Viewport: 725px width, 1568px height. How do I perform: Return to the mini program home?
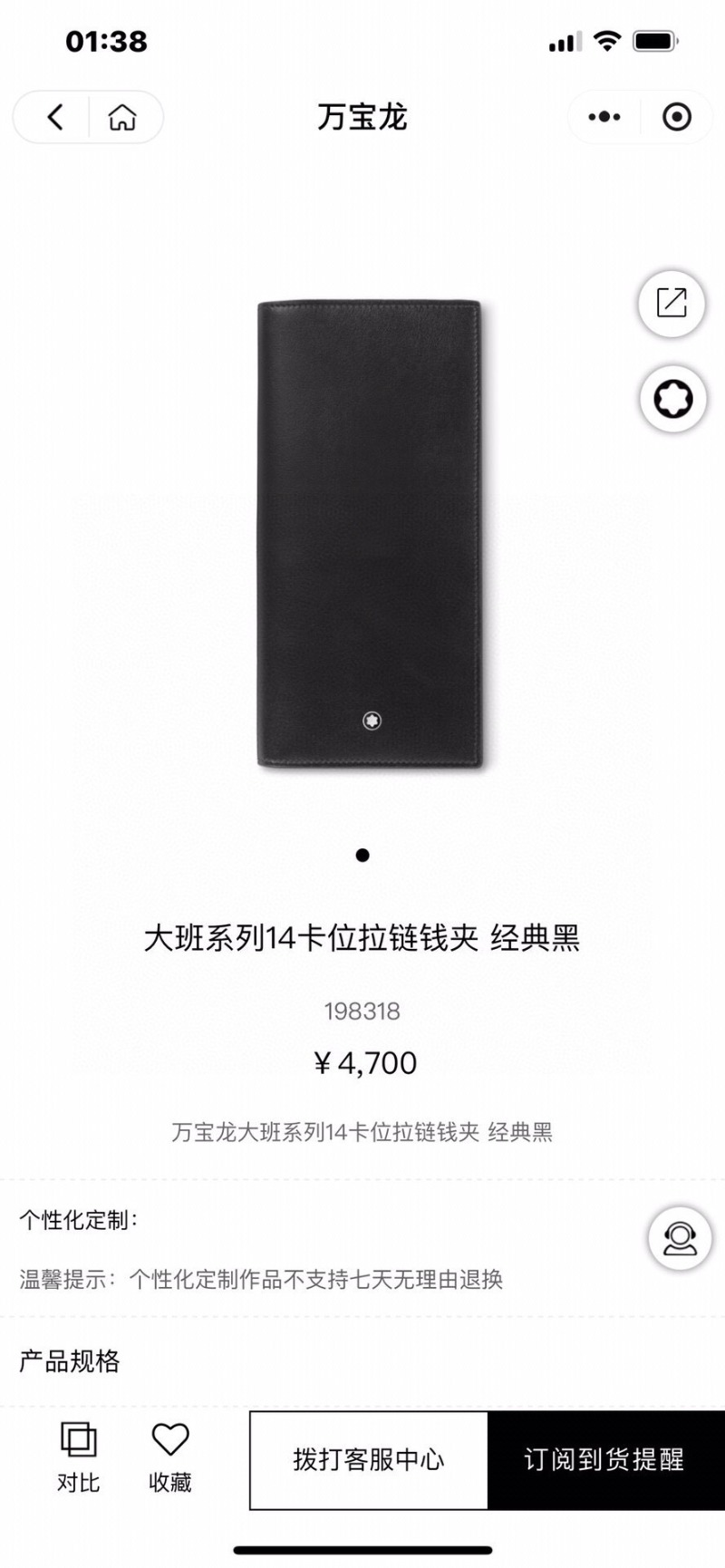click(122, 117)
